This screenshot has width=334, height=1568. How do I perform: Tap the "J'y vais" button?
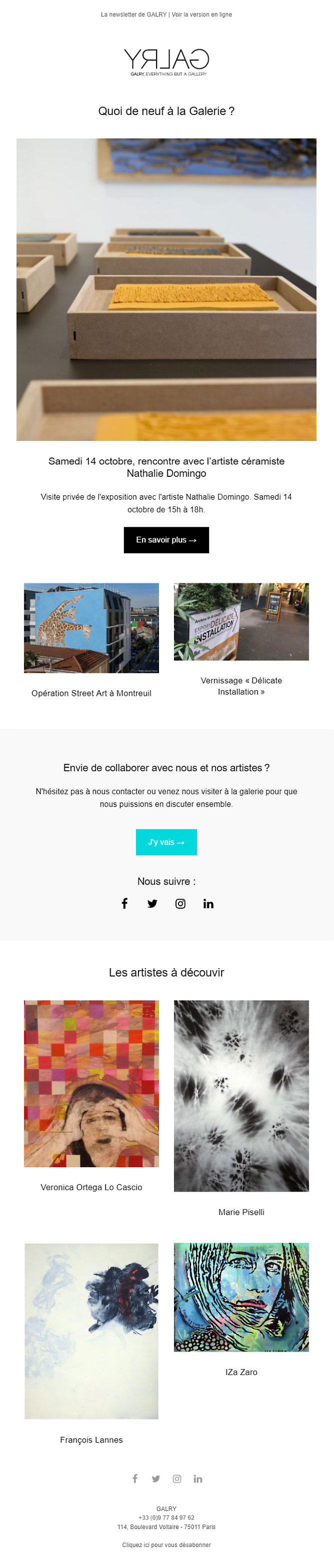[166, 842]
